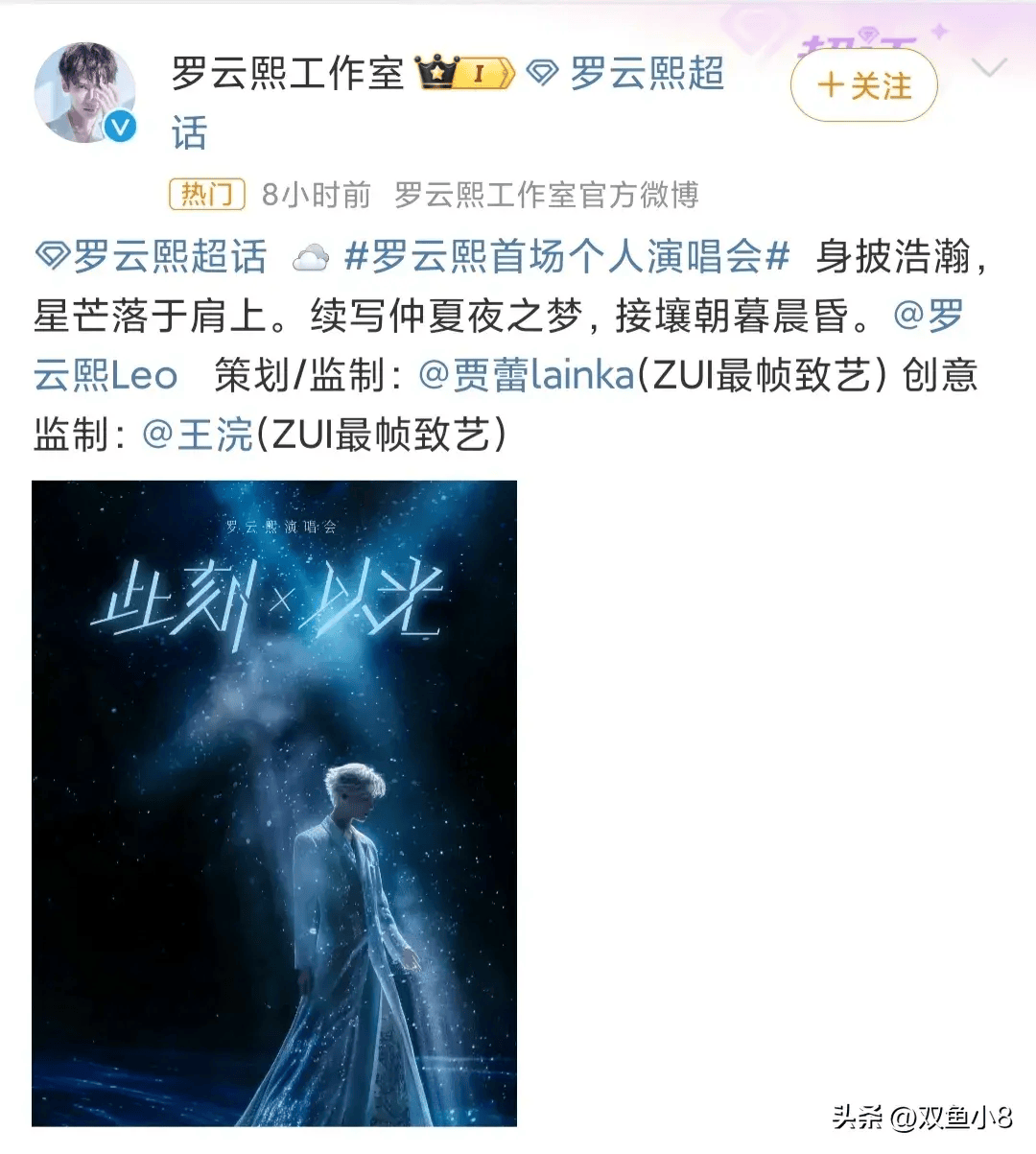
Task: View the concert poster image full size
Action: click(274, 803)
